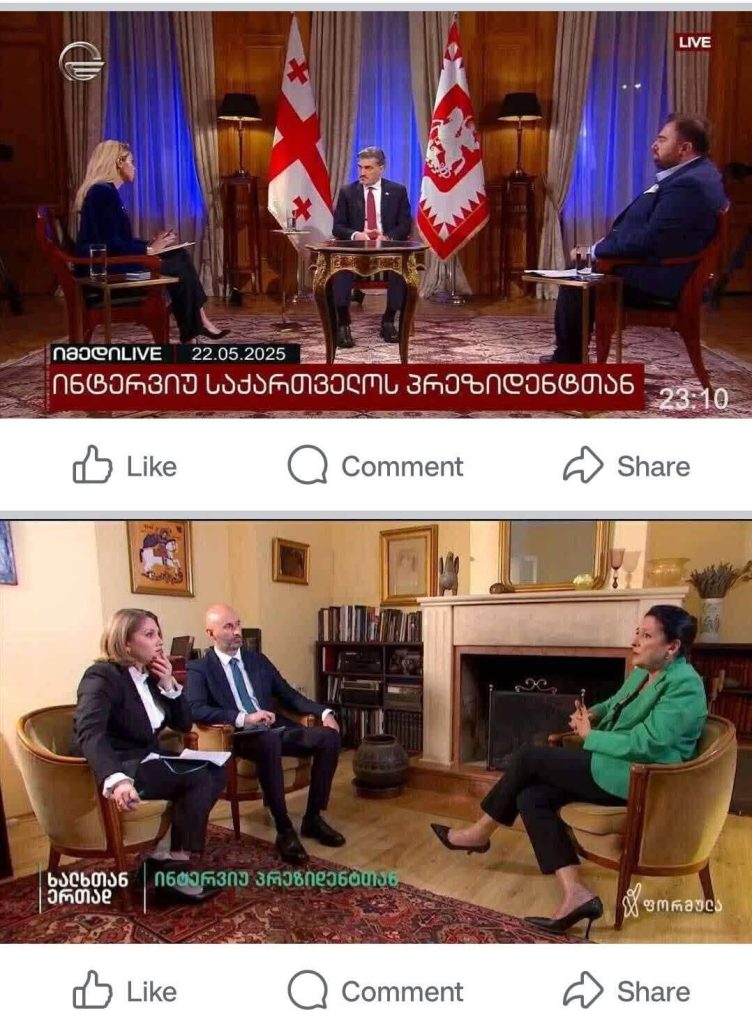Like the fireplace interview post

pos(124,991)
